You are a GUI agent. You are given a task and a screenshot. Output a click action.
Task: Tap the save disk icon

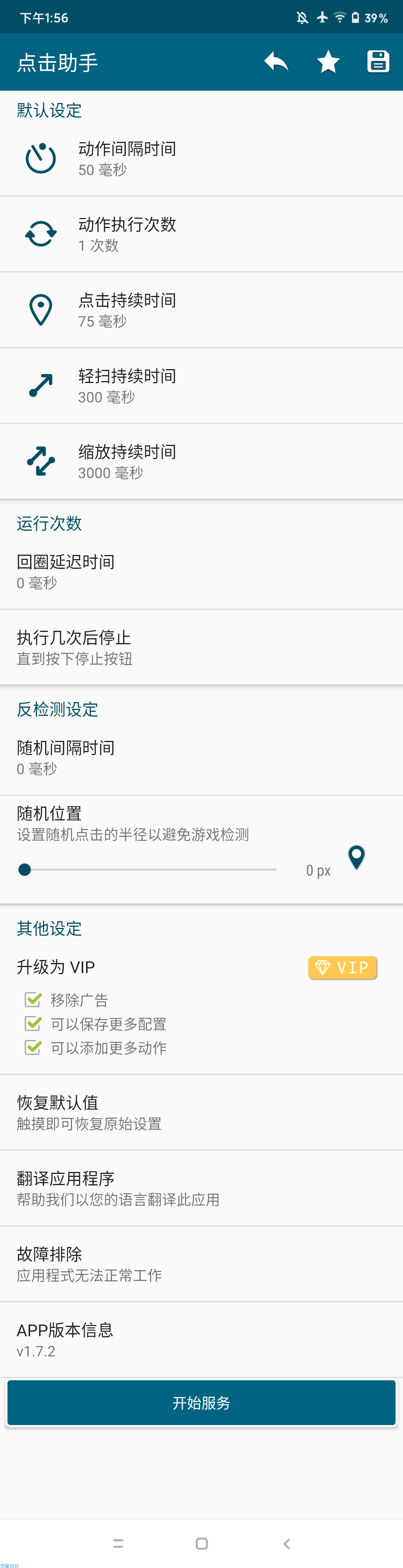coord(378,62)
